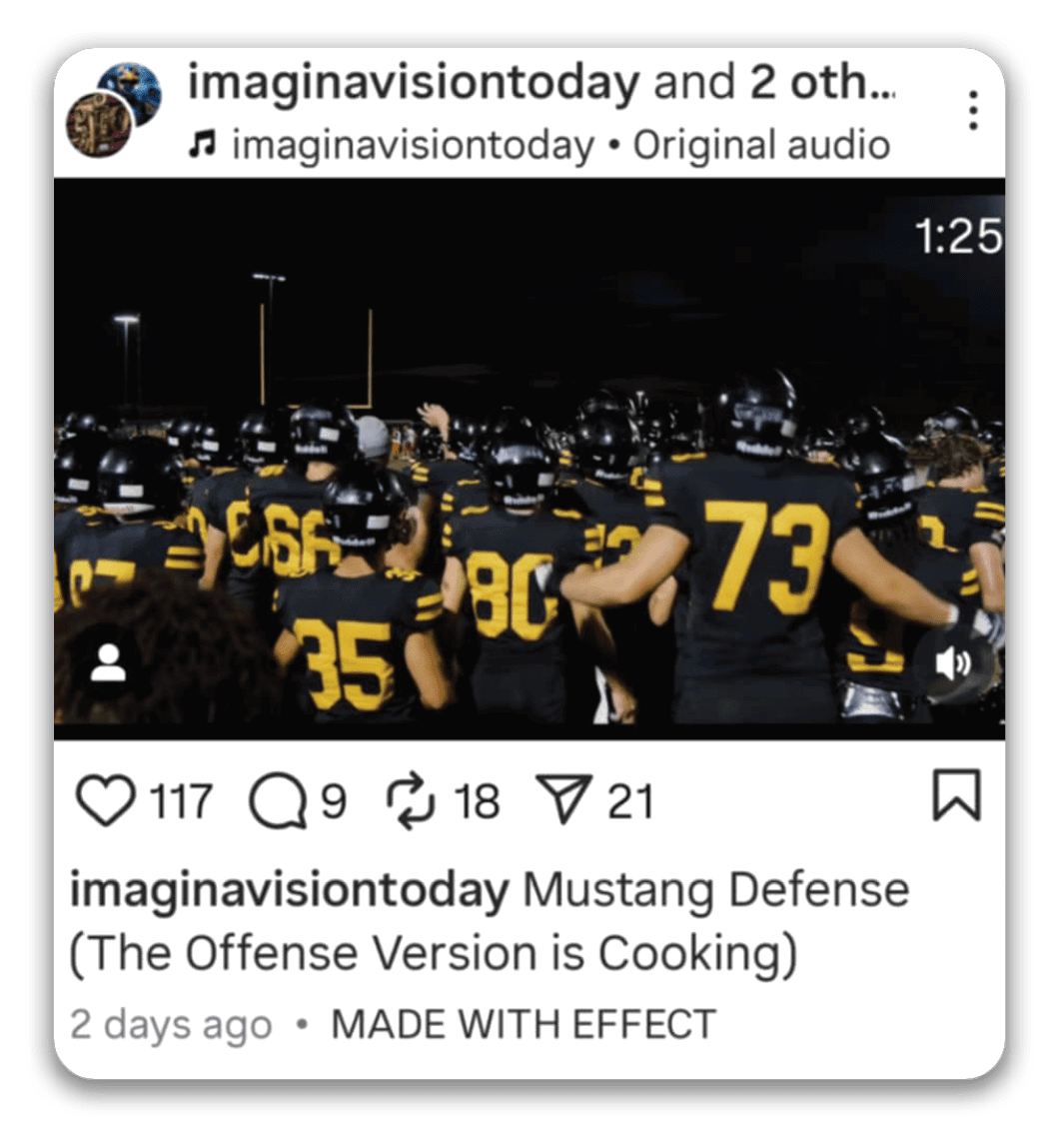Repost the Mustang Defense video
This screenshot has height=1147, width=1064.
(x=411, y=802)
